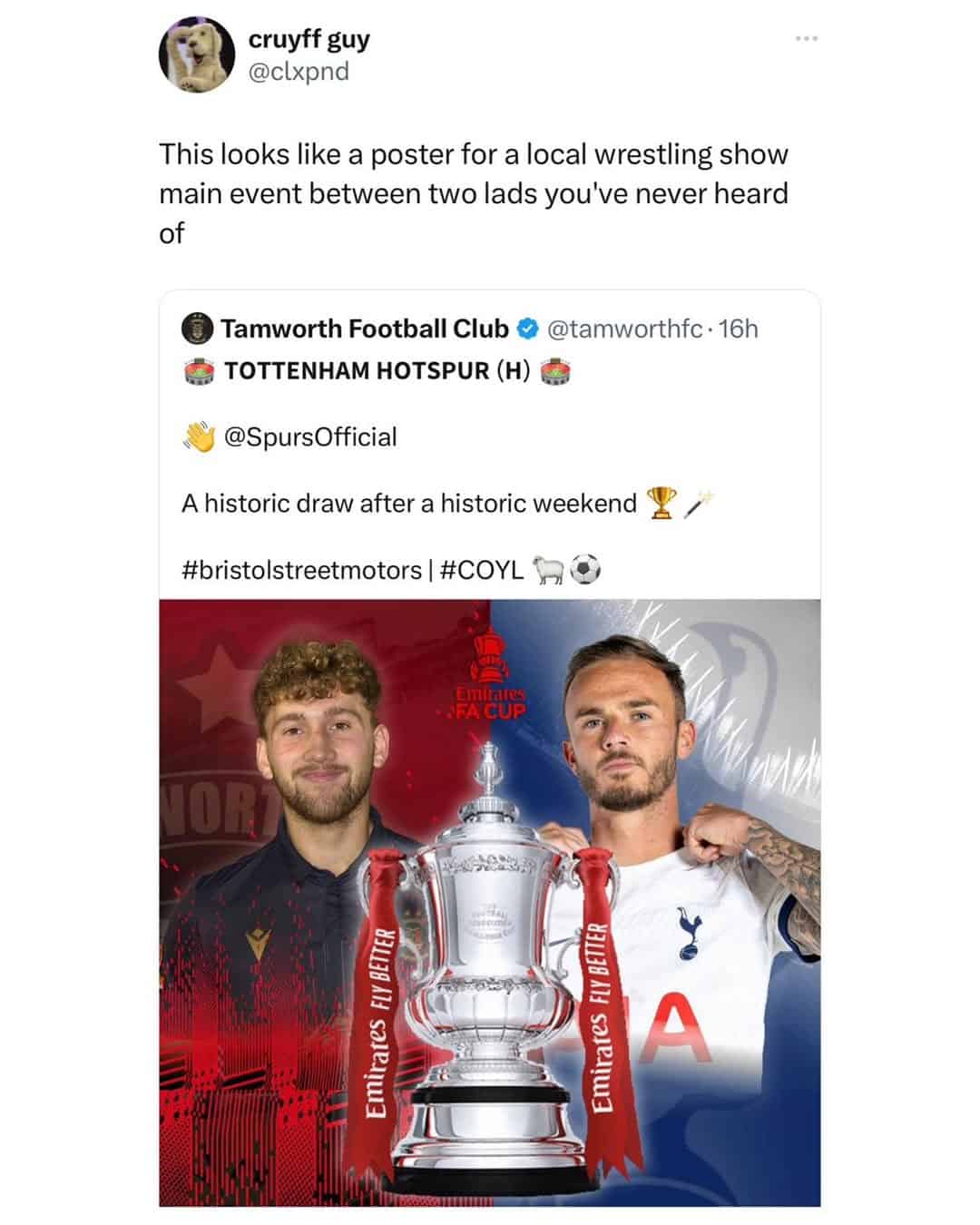980x1225 pixels.
Task: Click the stadium emoji before TOTTENHAM HOTSPUR
Action: 197,371
